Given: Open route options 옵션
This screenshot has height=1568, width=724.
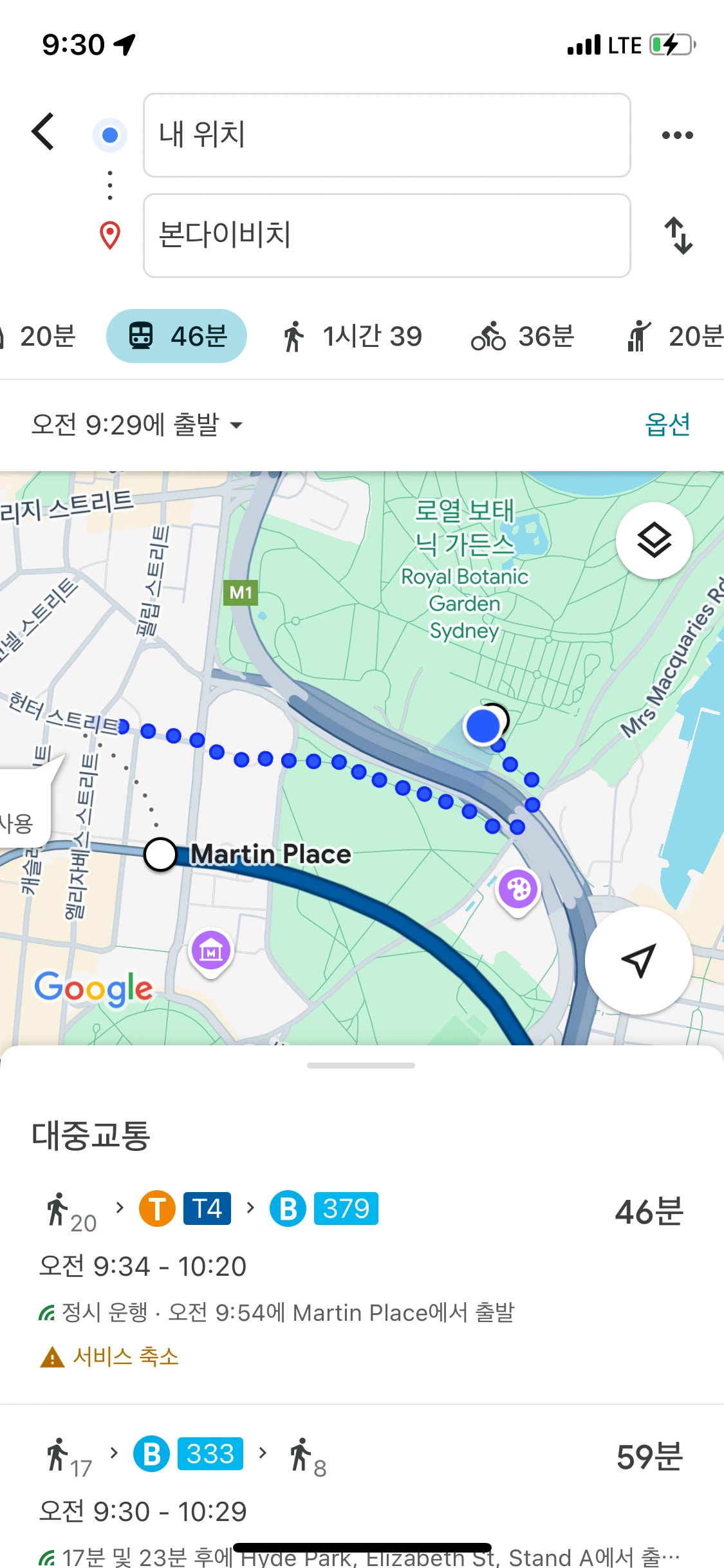Looking at the screenshot, I should (667, 425).
